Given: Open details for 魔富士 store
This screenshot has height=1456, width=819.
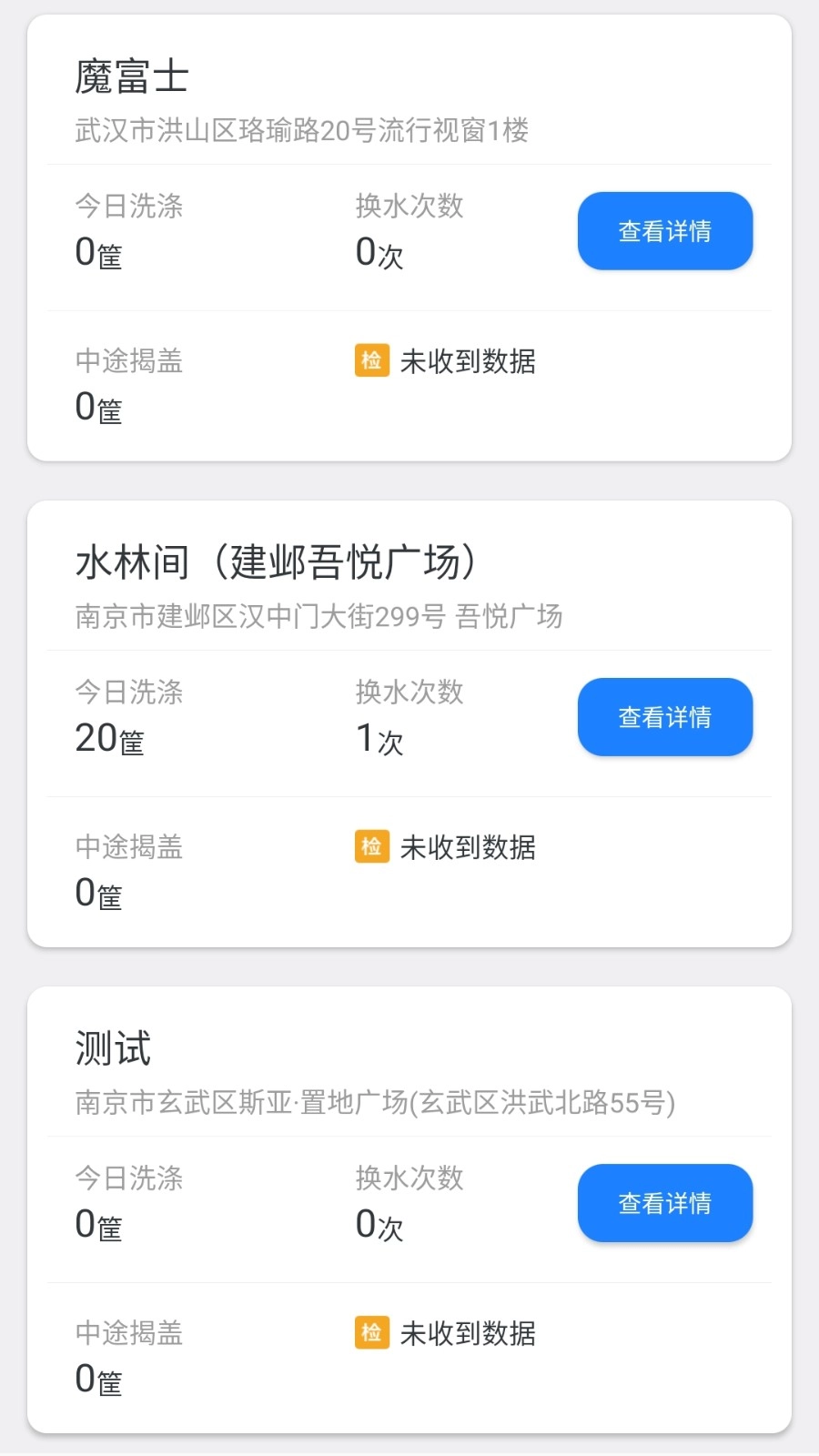Looking at the screenshot, I should click(x=665, y=231).
